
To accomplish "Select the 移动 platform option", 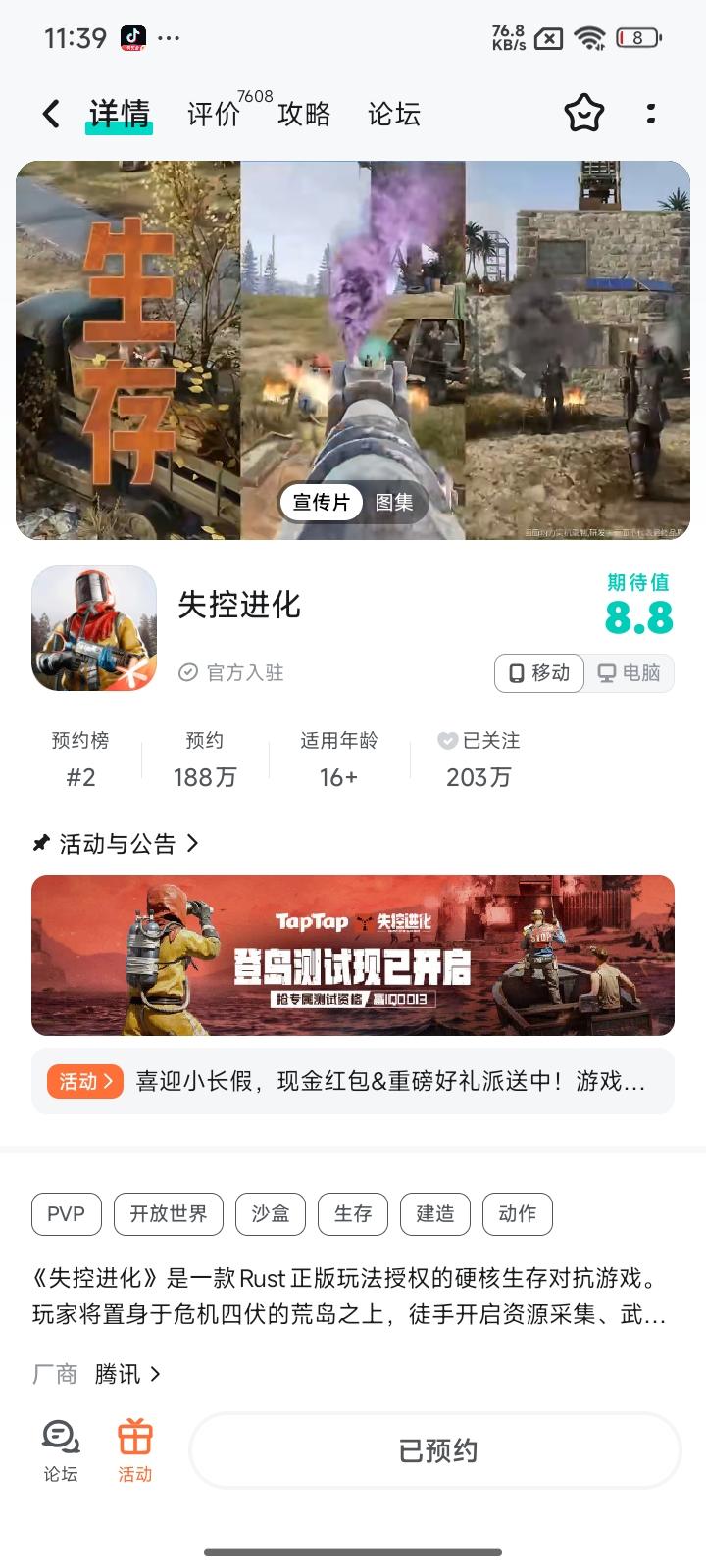I will tap(539, 673).
